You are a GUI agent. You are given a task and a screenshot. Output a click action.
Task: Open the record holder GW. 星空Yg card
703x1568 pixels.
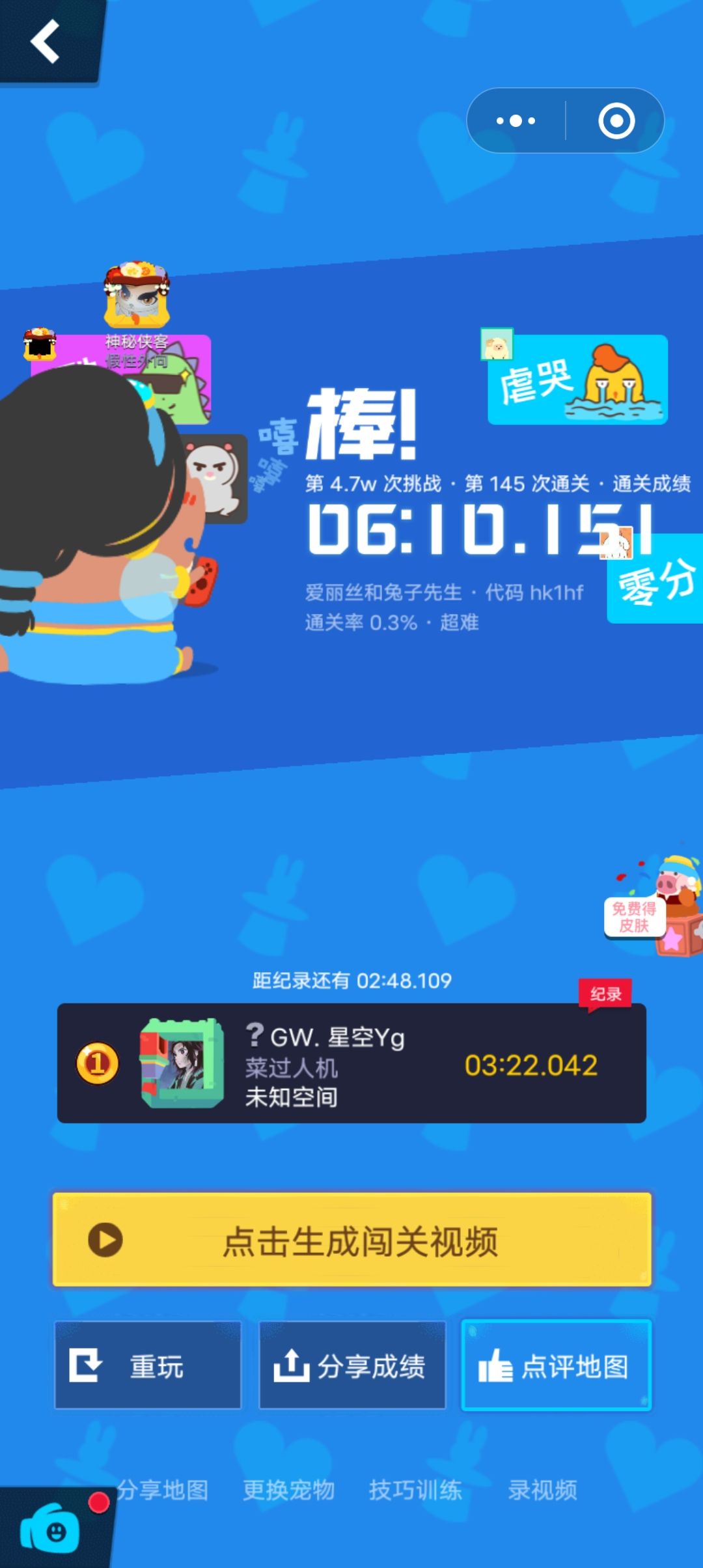pos(351,1063)
